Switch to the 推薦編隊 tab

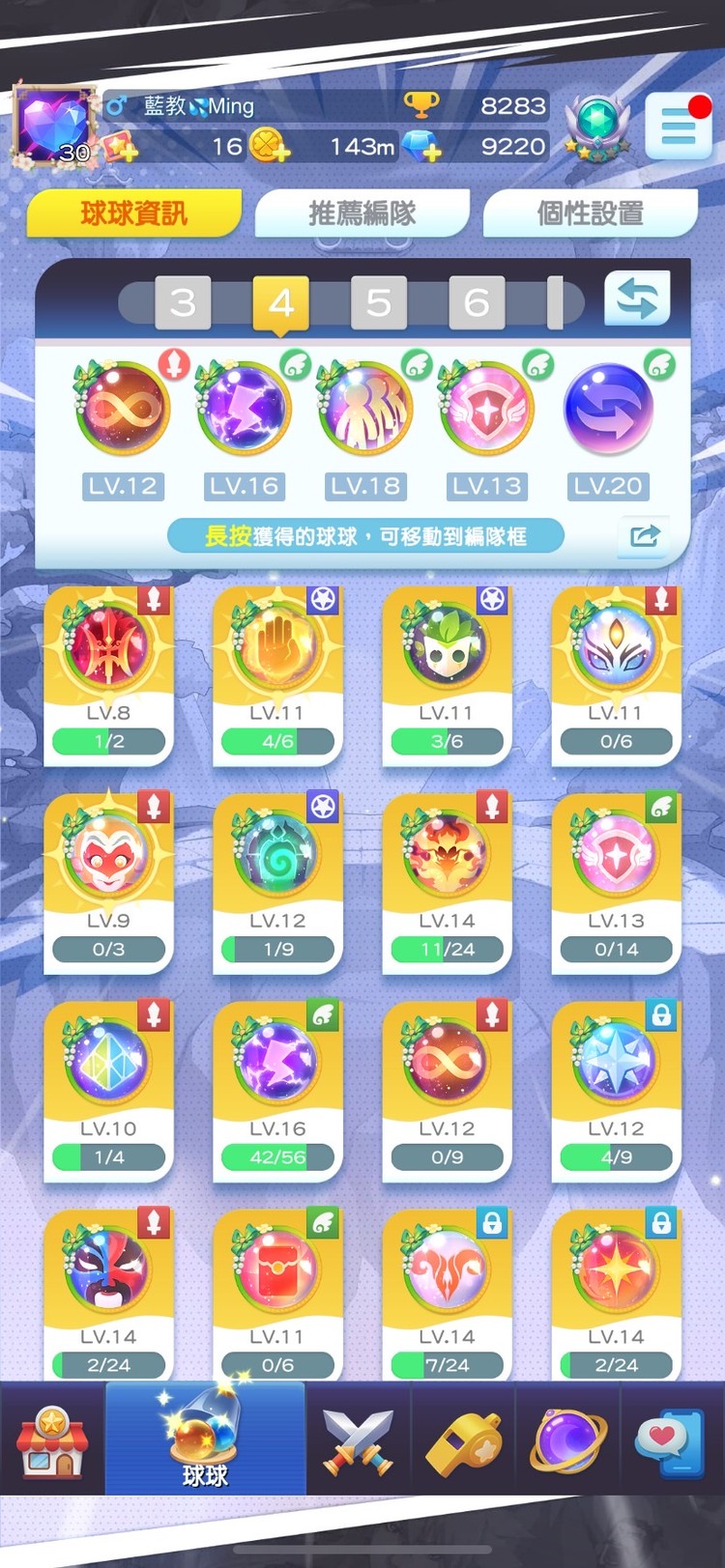coord(362,213)
